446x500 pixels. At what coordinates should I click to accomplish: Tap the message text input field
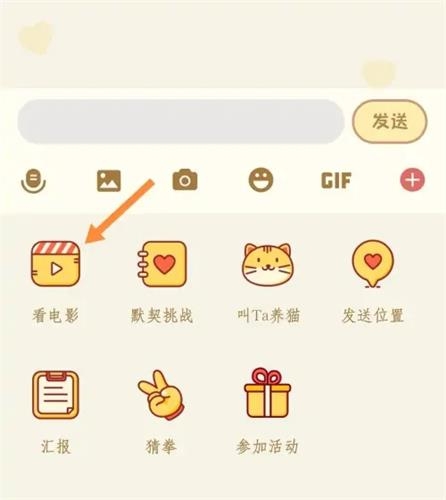(x=181, y=121)
